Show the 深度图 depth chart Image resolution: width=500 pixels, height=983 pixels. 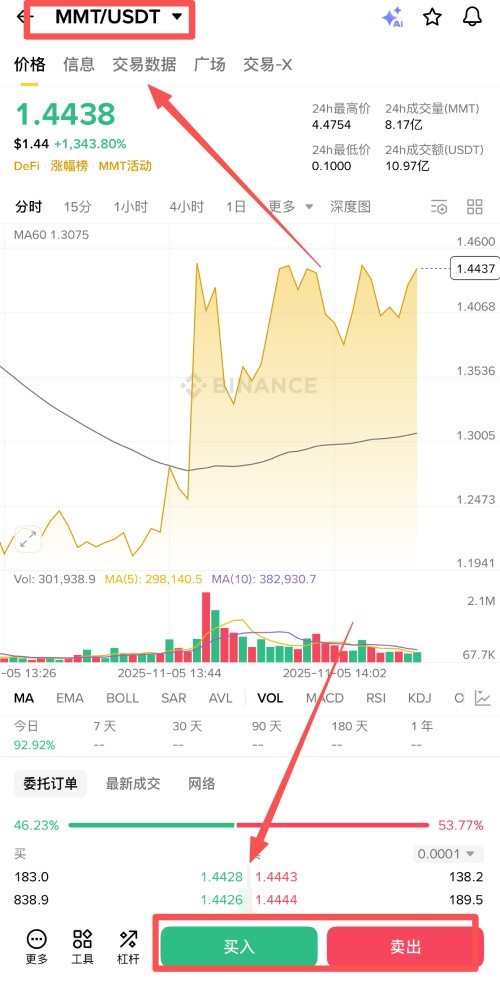point(350,207)
